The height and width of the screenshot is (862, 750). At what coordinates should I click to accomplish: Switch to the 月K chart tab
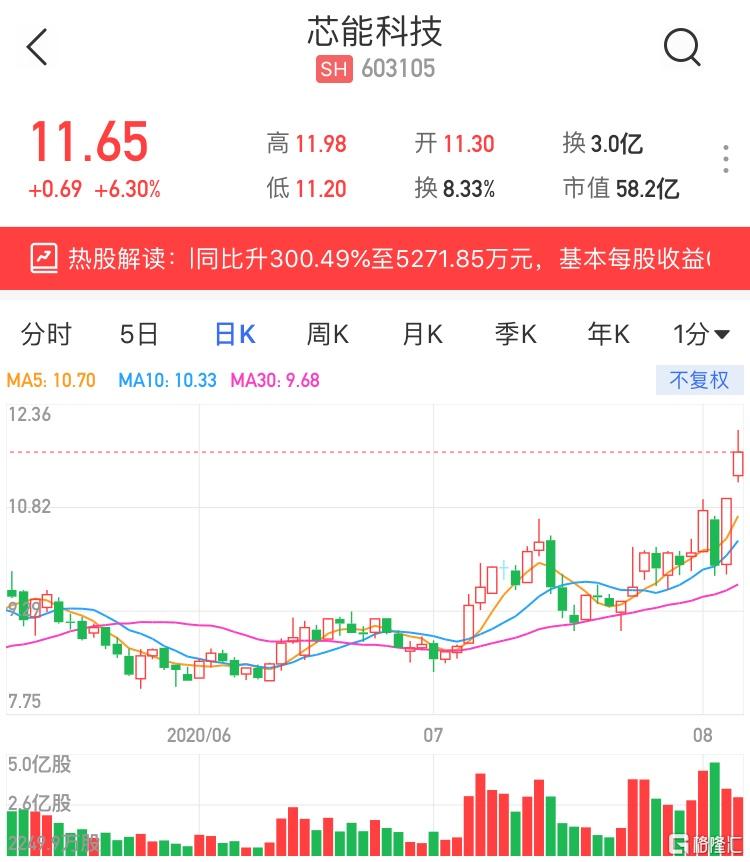point(421,334)
